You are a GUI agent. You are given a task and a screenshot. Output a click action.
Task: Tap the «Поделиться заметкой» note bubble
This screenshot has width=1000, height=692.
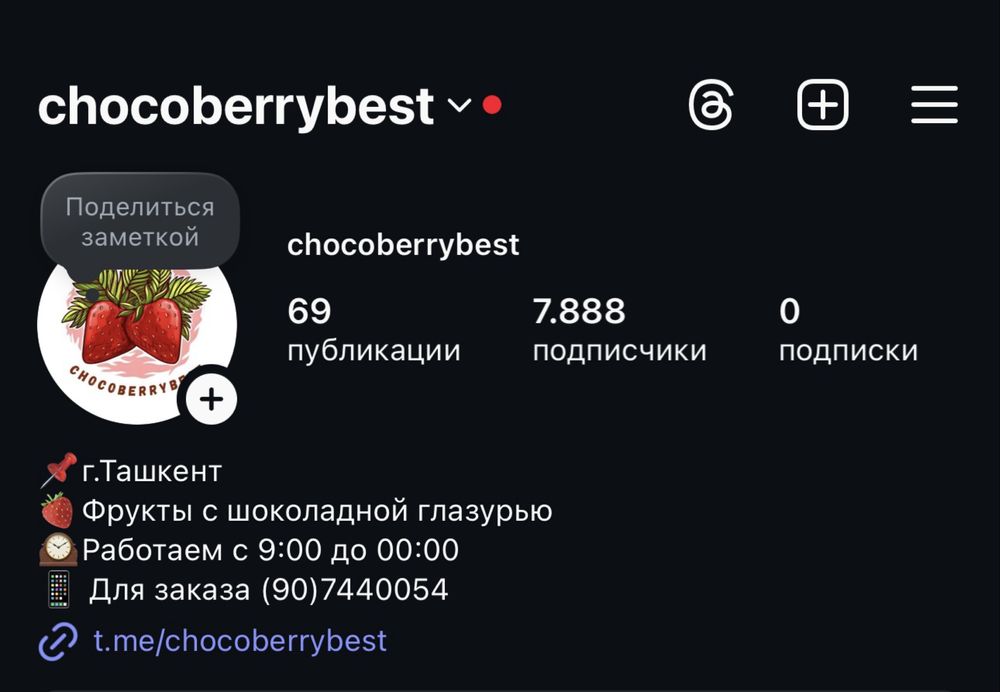[x=140, y=222]
